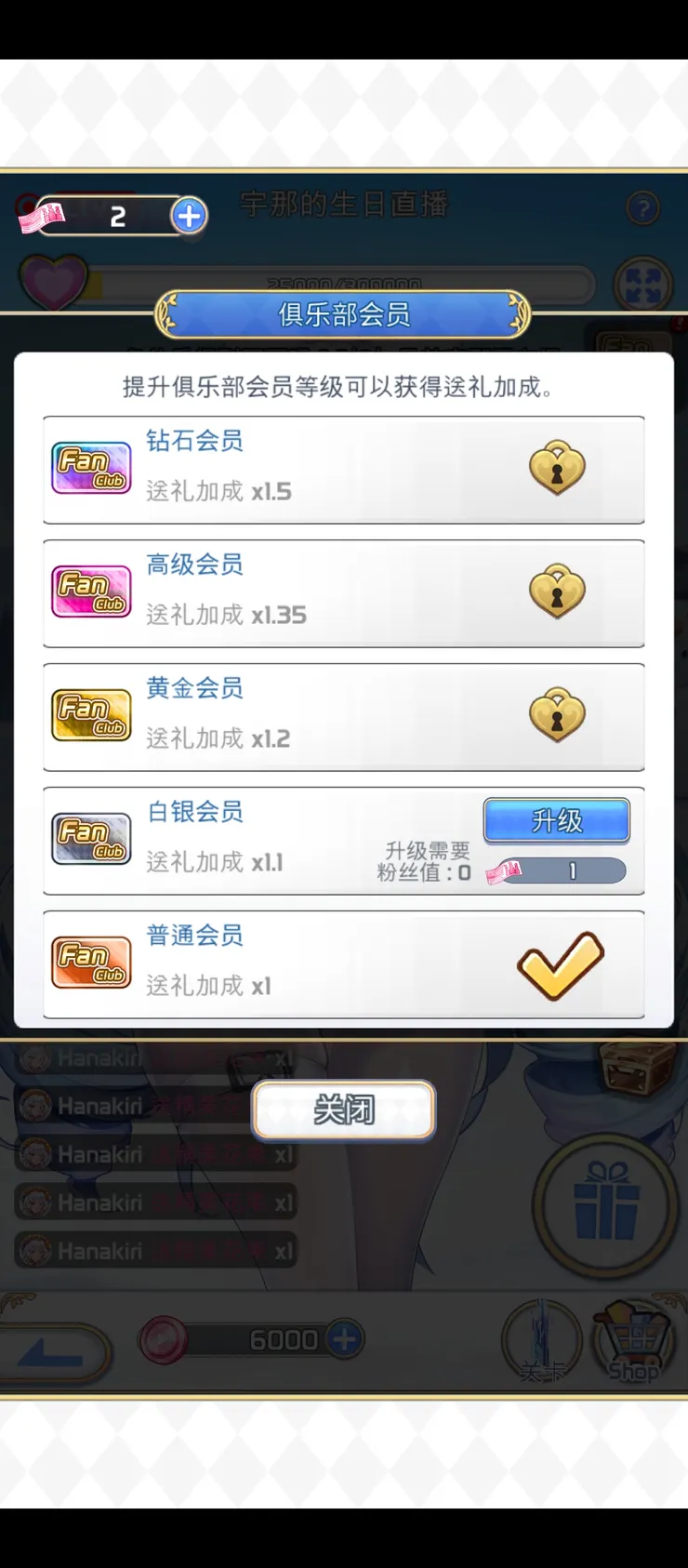
Task: Open the blue gift box icon
Action: pos(605,1204)
